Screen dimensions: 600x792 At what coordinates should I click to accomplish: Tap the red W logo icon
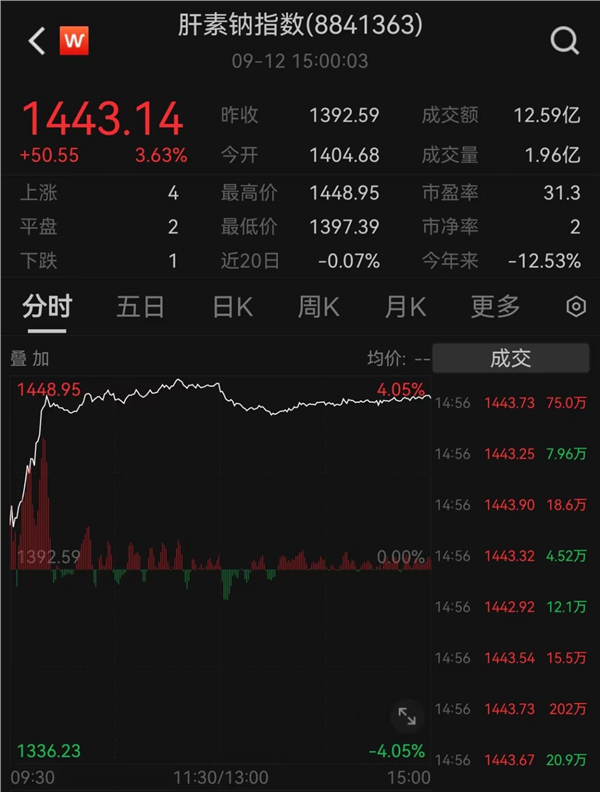click(74, 41)
